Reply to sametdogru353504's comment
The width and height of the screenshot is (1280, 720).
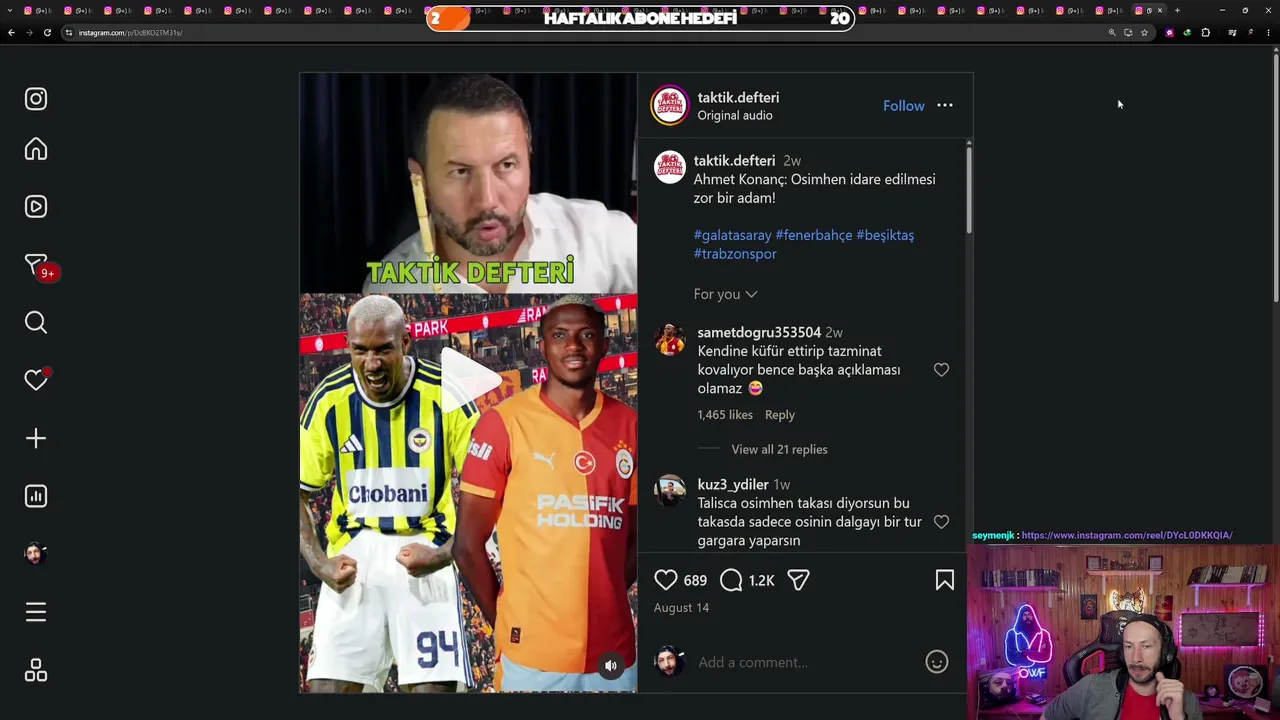[780, 414]
